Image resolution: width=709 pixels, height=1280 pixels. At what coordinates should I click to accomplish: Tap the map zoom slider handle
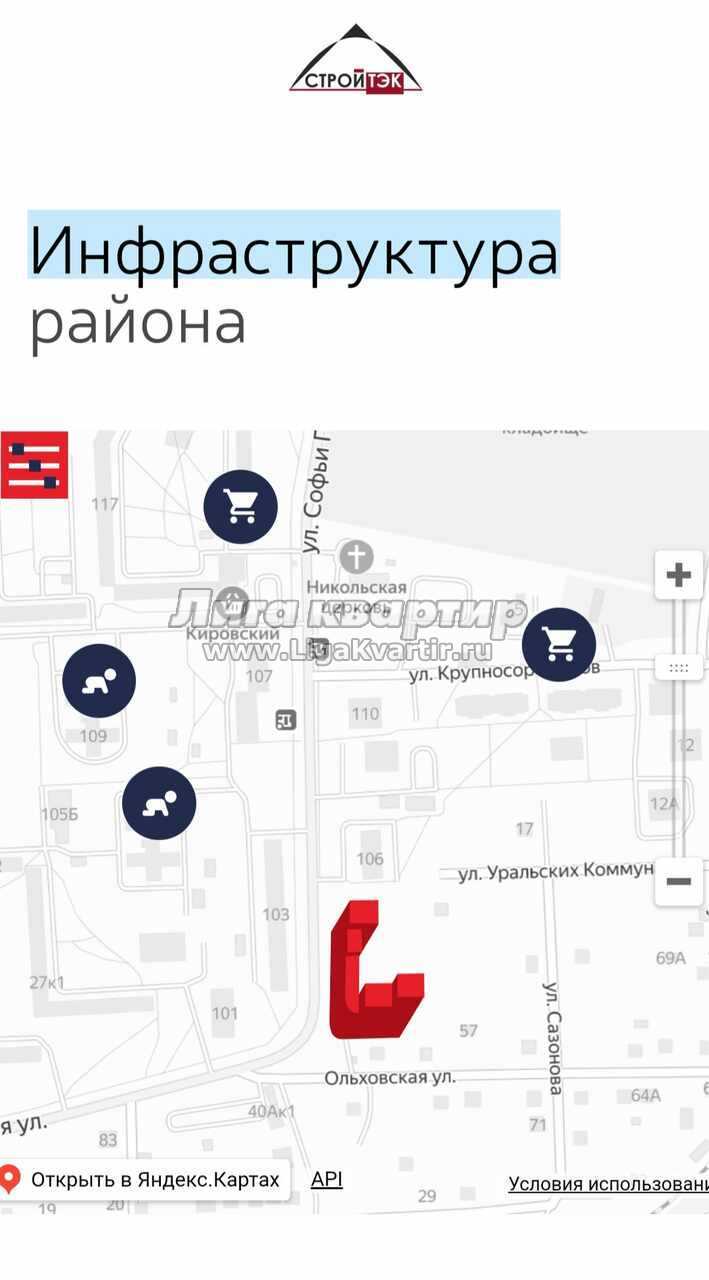coord(679,667)
